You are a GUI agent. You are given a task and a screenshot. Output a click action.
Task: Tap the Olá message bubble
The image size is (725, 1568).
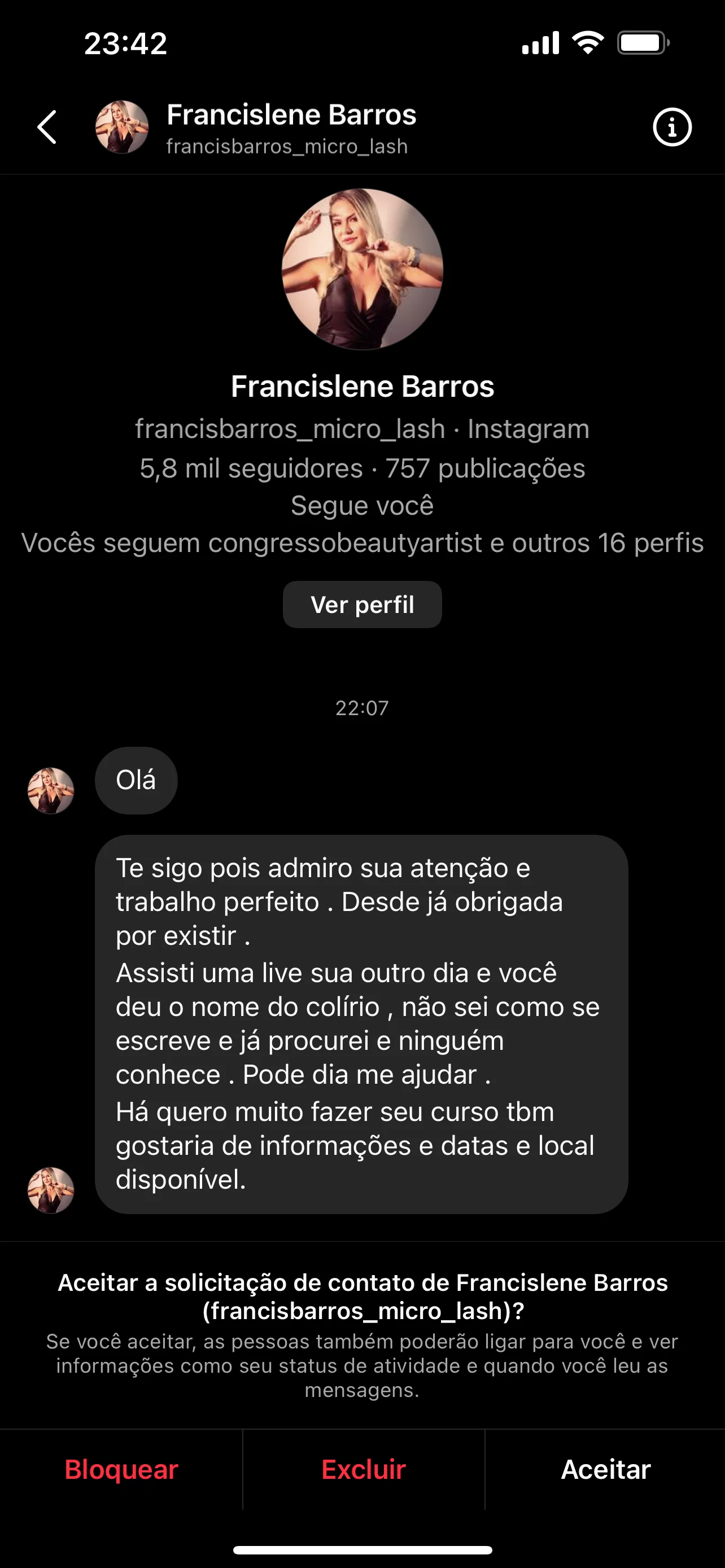click(136, 781)
